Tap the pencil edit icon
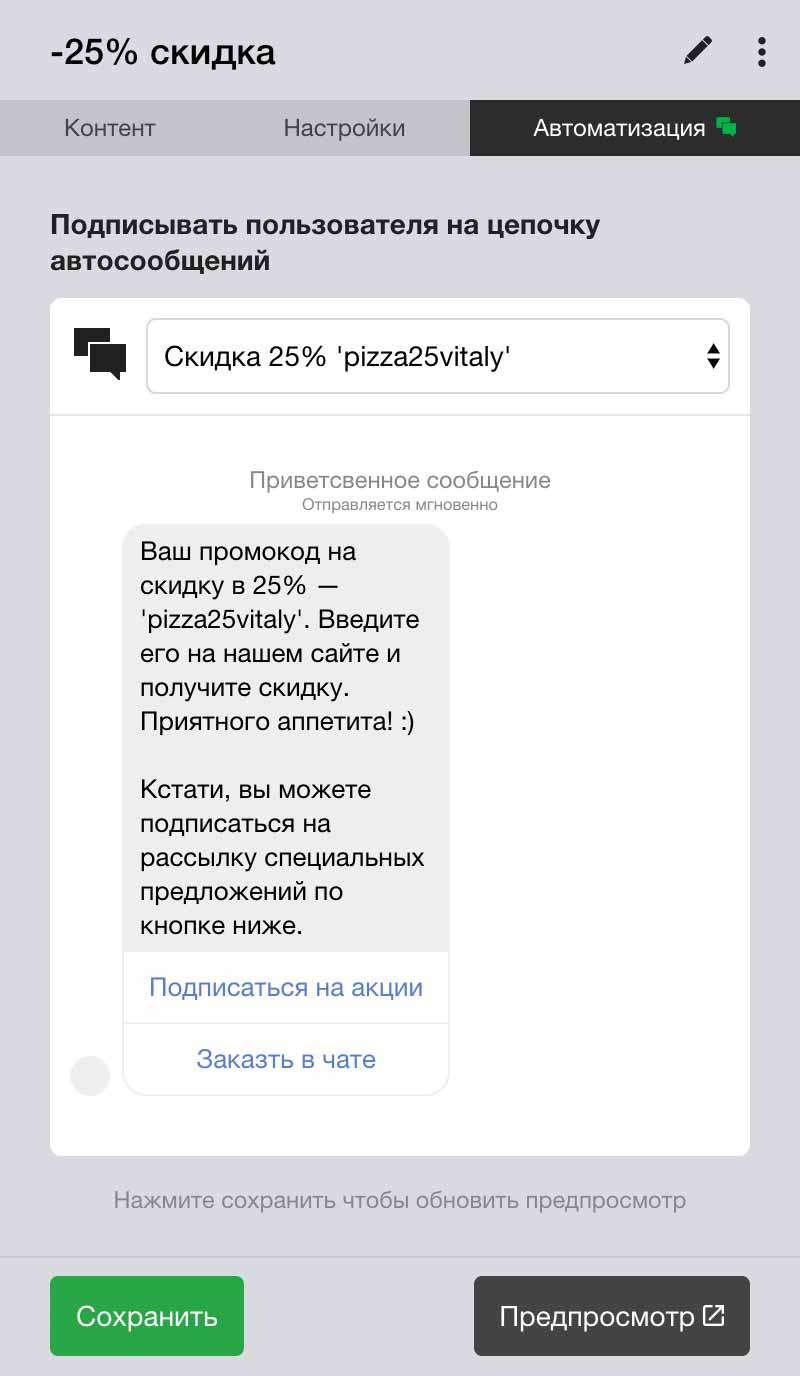This screenshot has width=800, height=1376. pos(698,51)
